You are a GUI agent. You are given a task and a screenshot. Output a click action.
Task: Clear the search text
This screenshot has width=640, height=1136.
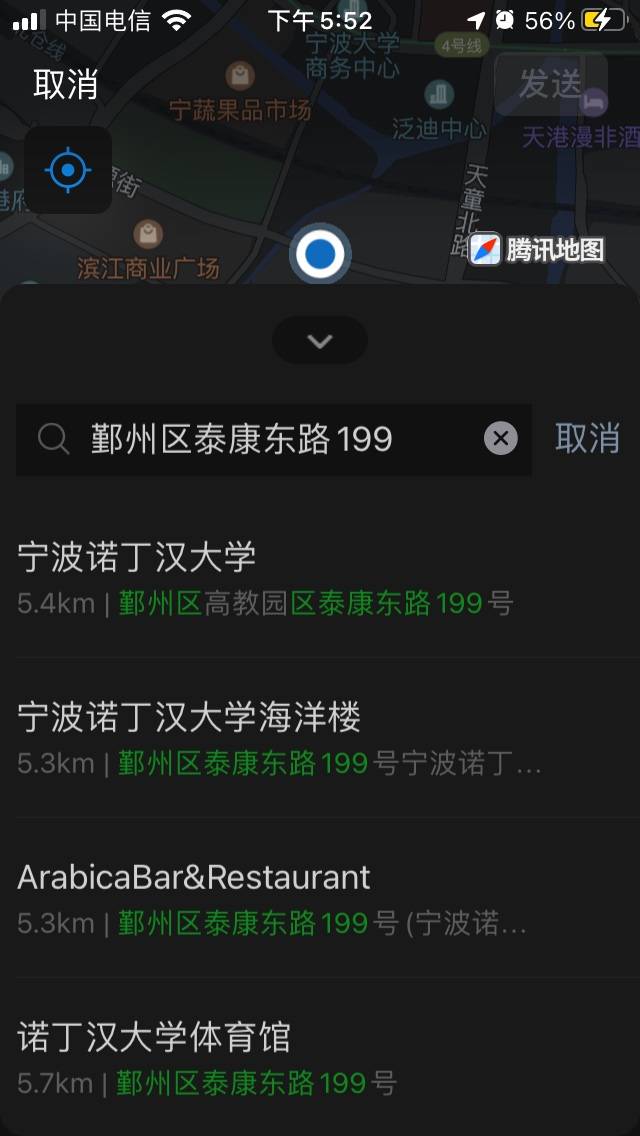click(501, 438)
